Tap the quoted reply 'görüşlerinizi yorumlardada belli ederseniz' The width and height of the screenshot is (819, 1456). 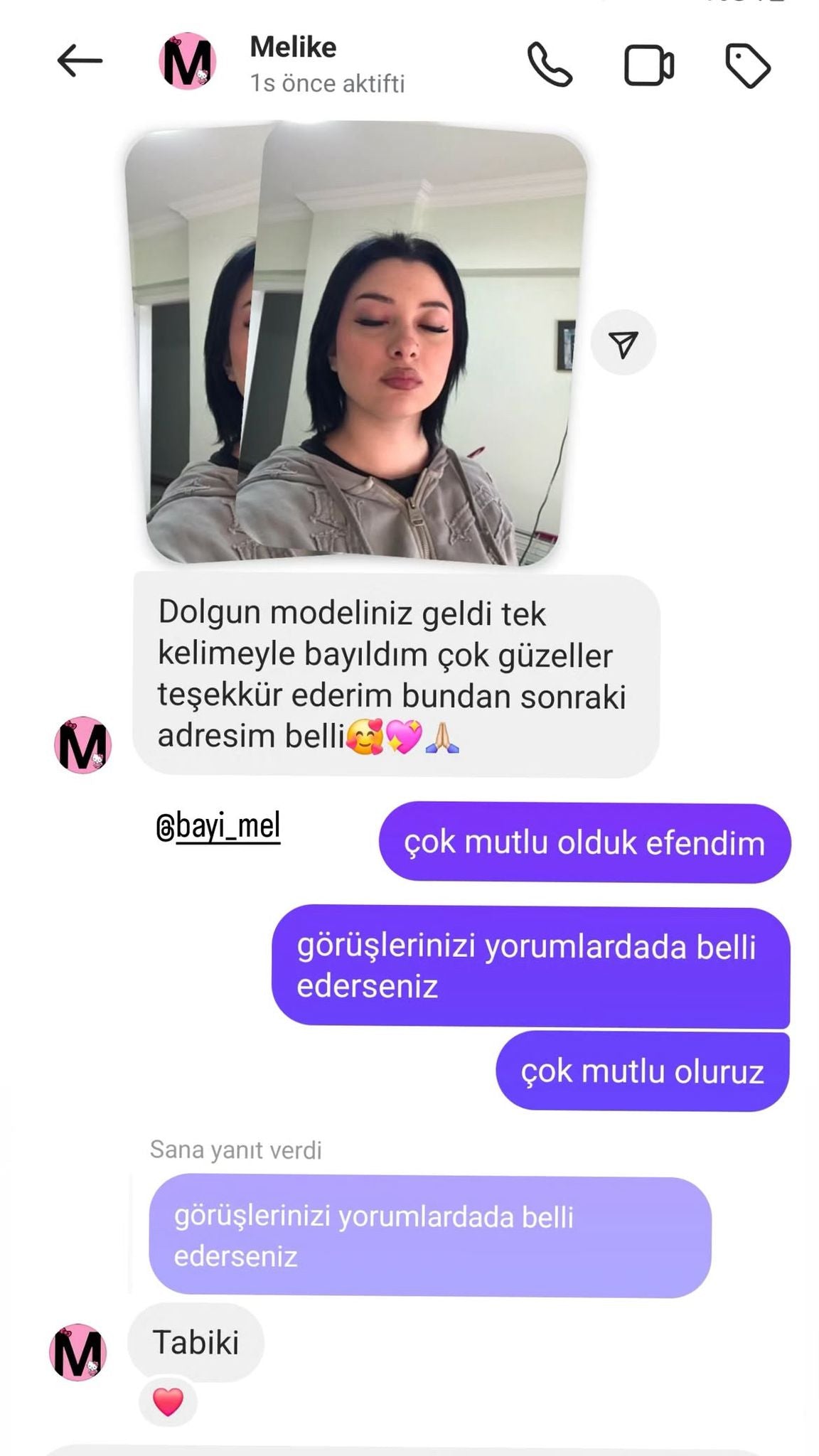[429, 1237]
